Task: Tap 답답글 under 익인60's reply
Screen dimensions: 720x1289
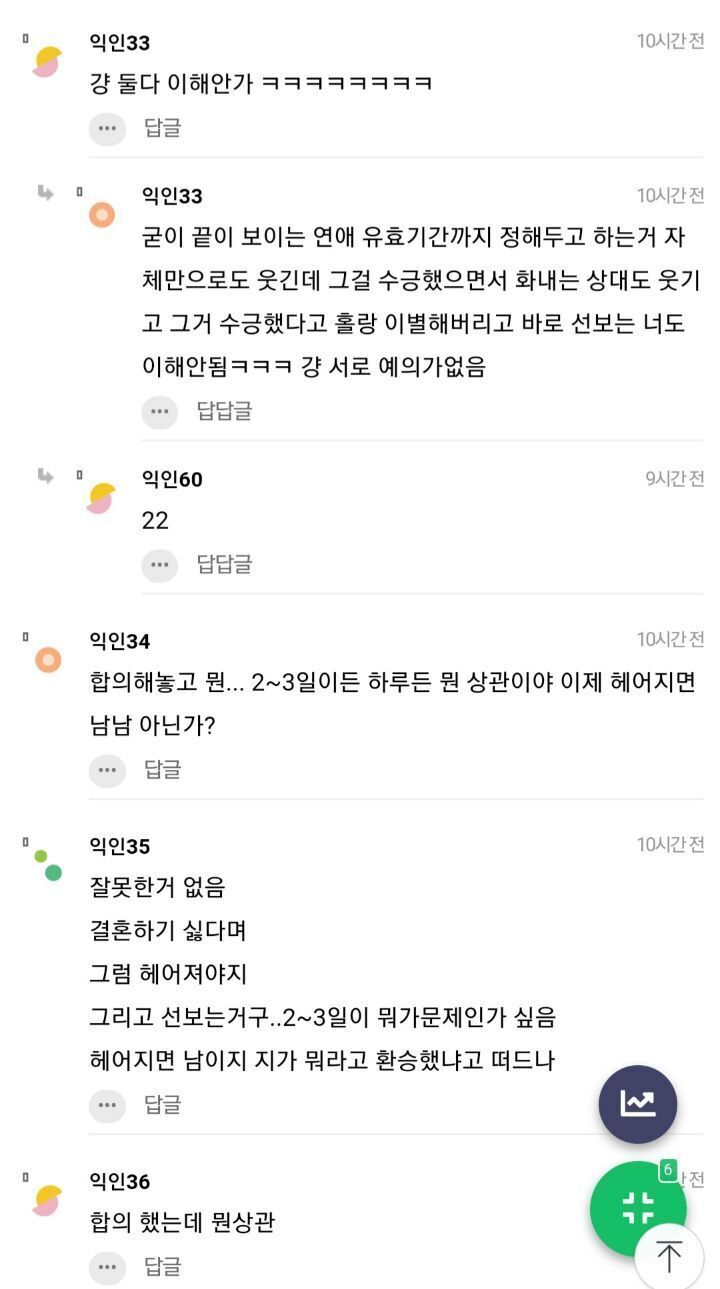Action: click(224, 565)
